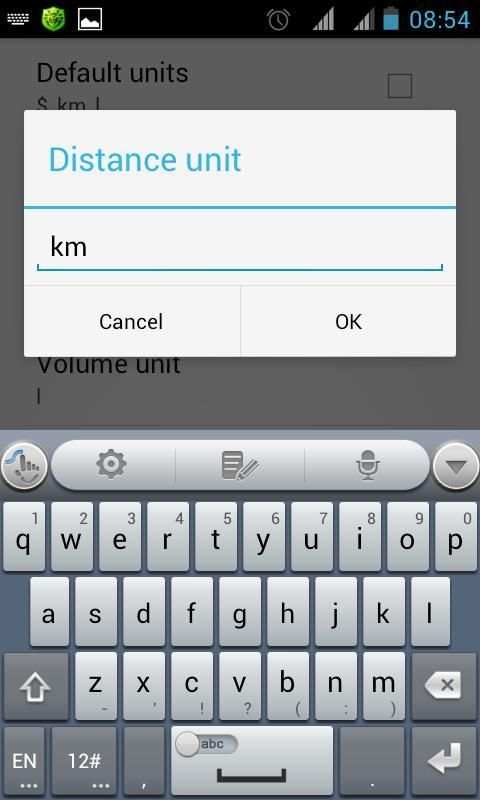Tap the space bar
This screenshot has height=800, width=480.
[x=252, y=761]
